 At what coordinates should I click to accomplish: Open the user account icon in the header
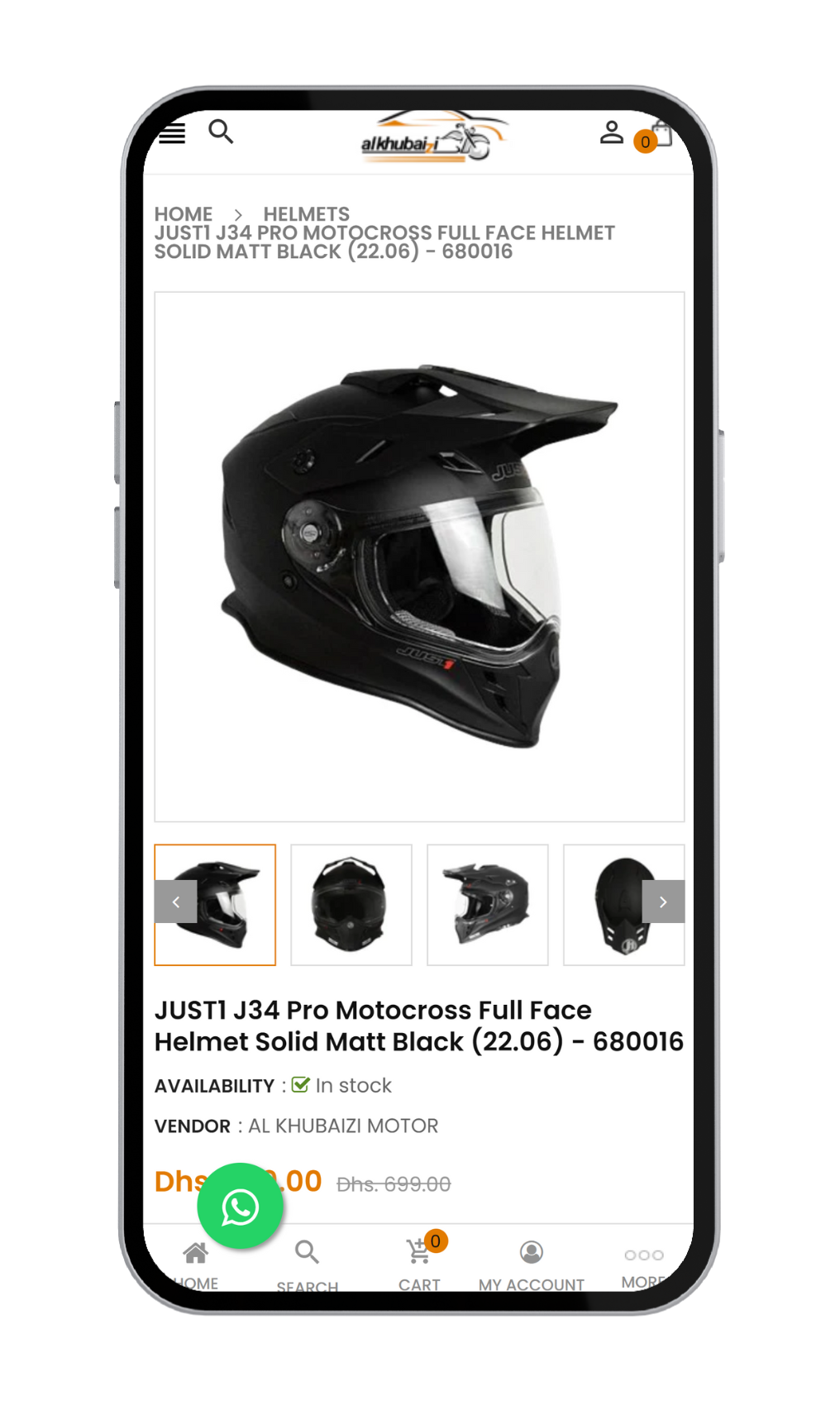(611, 132)
